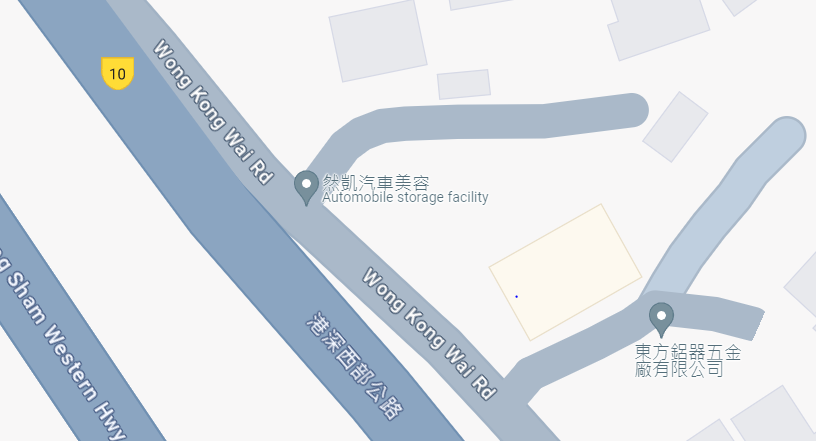Open the 然凱汽車美容 place pin
This screenshot has width=816, height=441.
click(307, 185)
